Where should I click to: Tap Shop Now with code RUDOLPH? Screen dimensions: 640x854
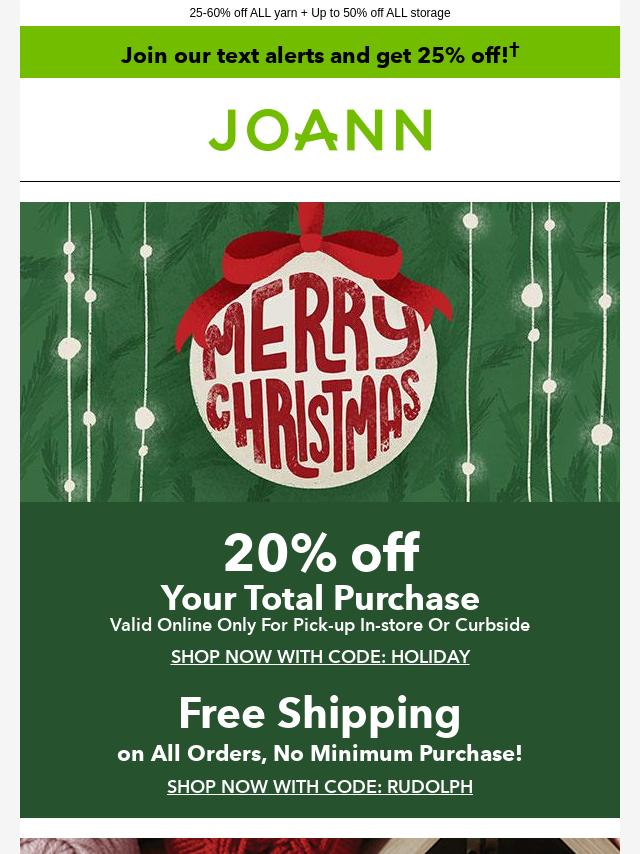click(320, 787)
